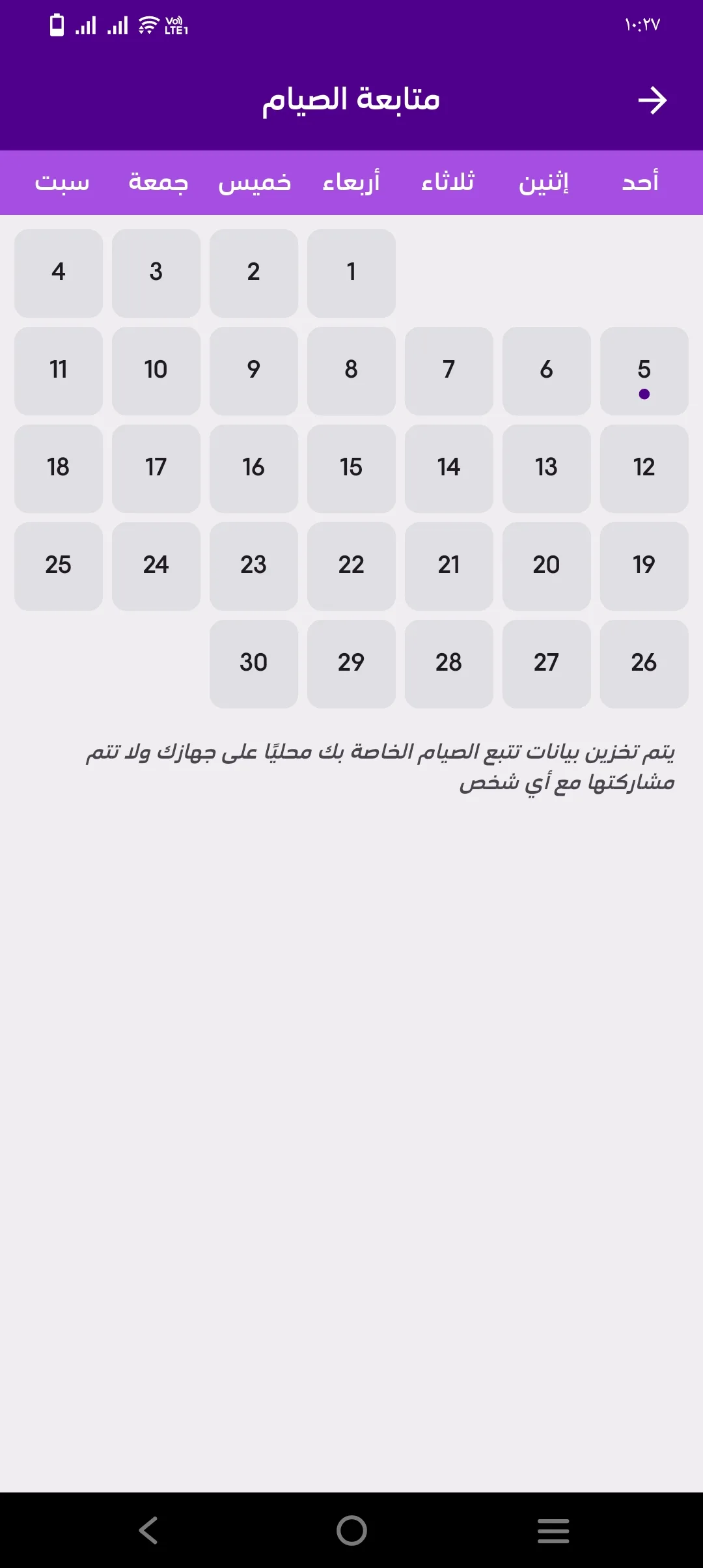
Task: Select day 28 in the grid
Action: pos(449,664)
